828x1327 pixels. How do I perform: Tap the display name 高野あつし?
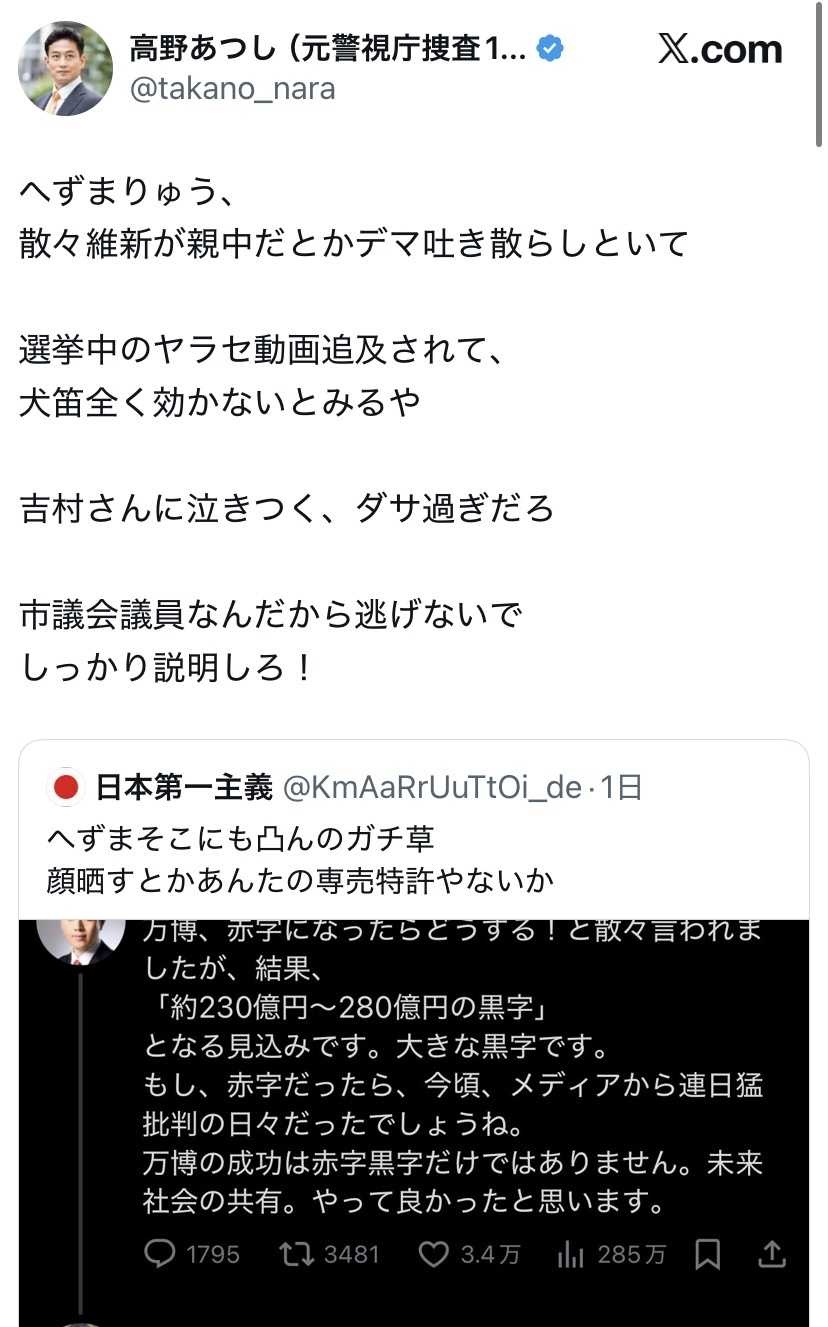(327, 46)
